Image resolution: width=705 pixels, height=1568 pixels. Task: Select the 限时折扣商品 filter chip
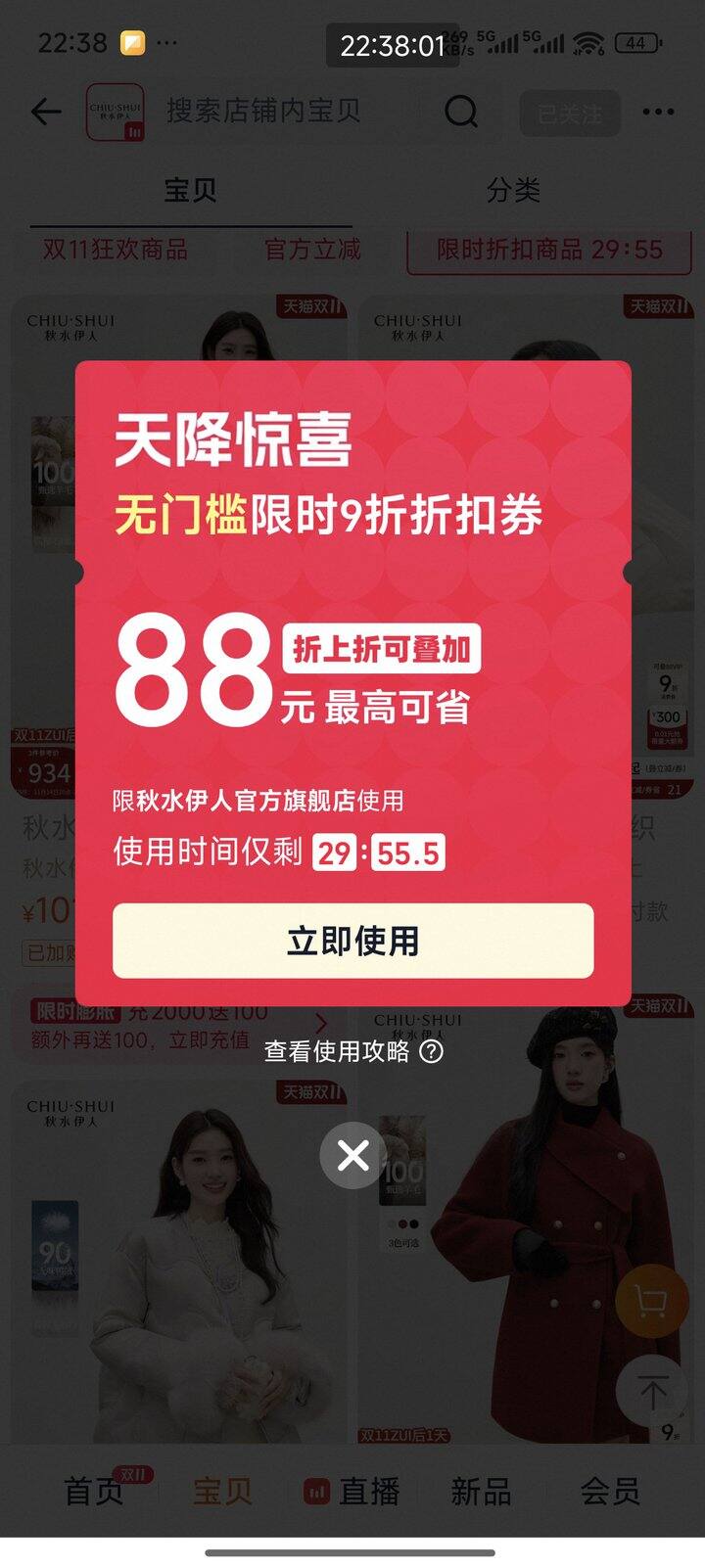pos(549,250)
